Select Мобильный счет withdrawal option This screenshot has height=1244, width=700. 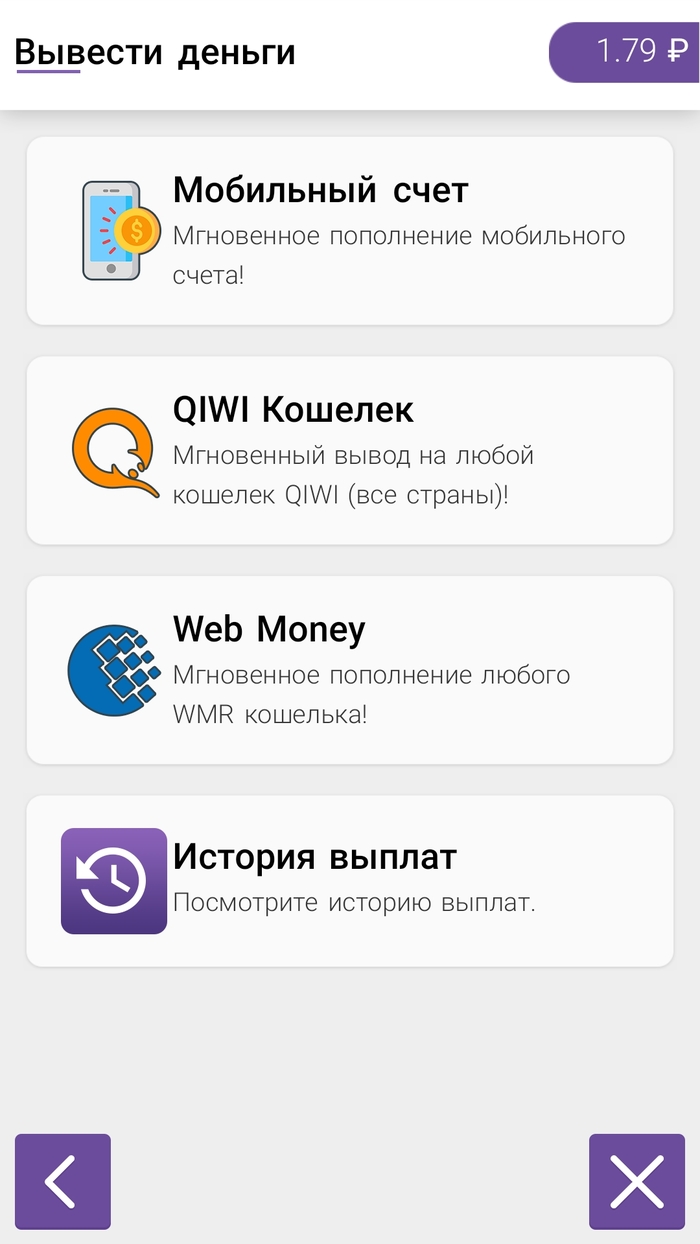[349, 231]
